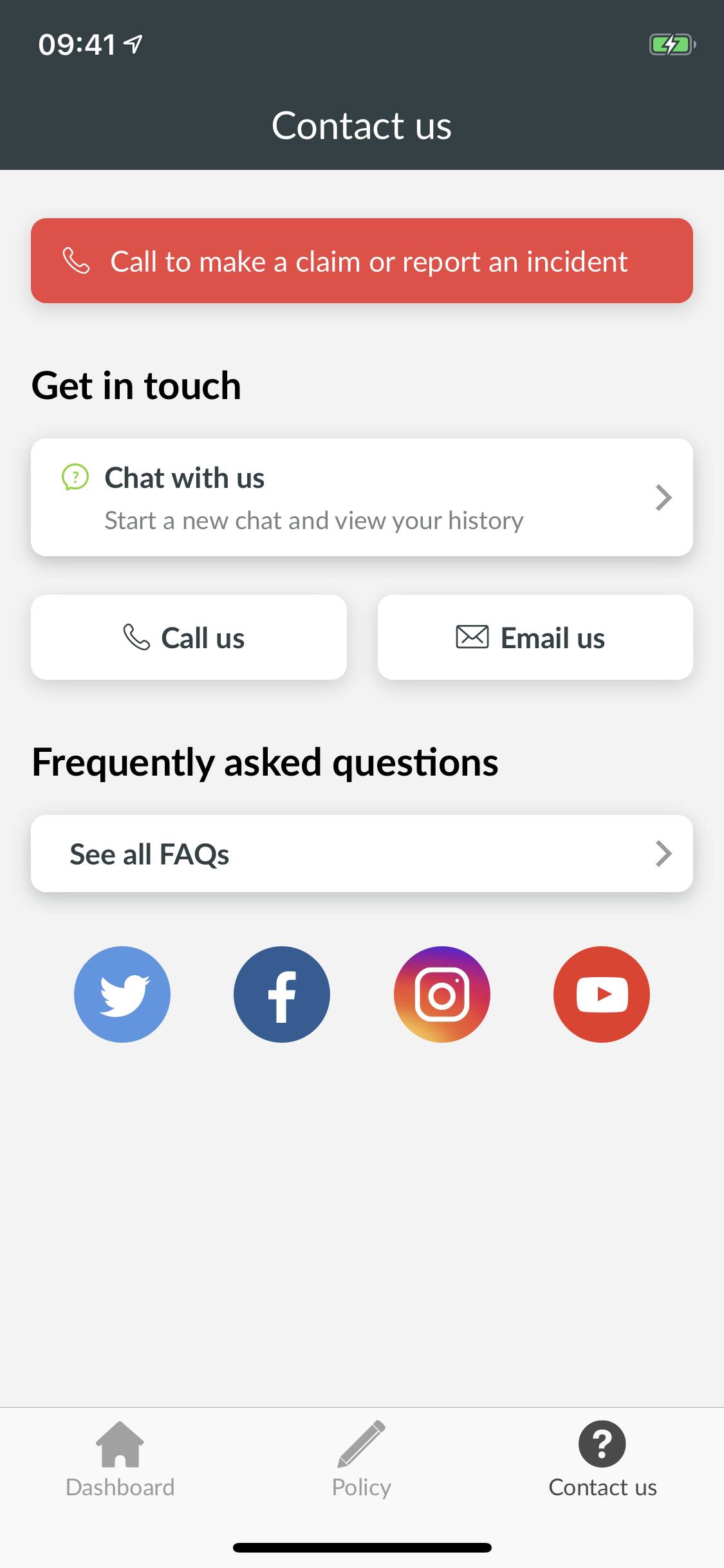See all FAQs
The height and width of the screenshot is (1568, 724).
point(362,854)
